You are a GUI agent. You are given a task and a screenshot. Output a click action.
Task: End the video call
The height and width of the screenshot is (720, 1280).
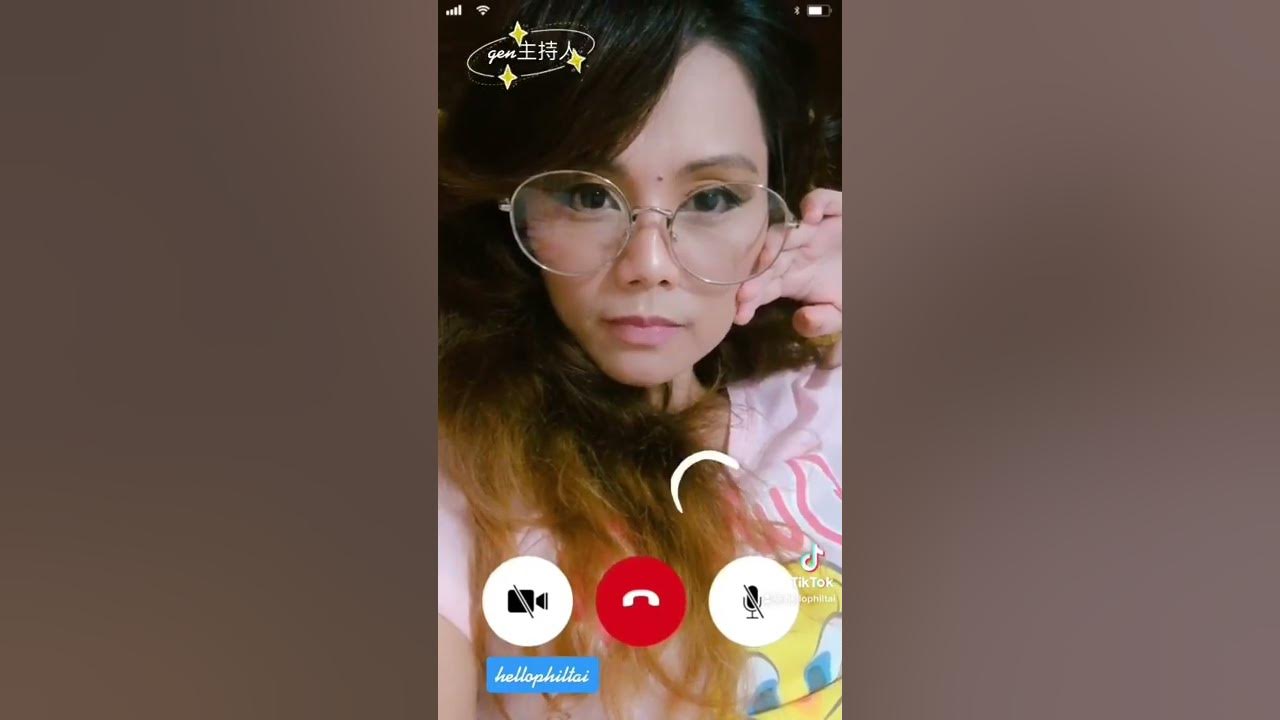(640, 601)
